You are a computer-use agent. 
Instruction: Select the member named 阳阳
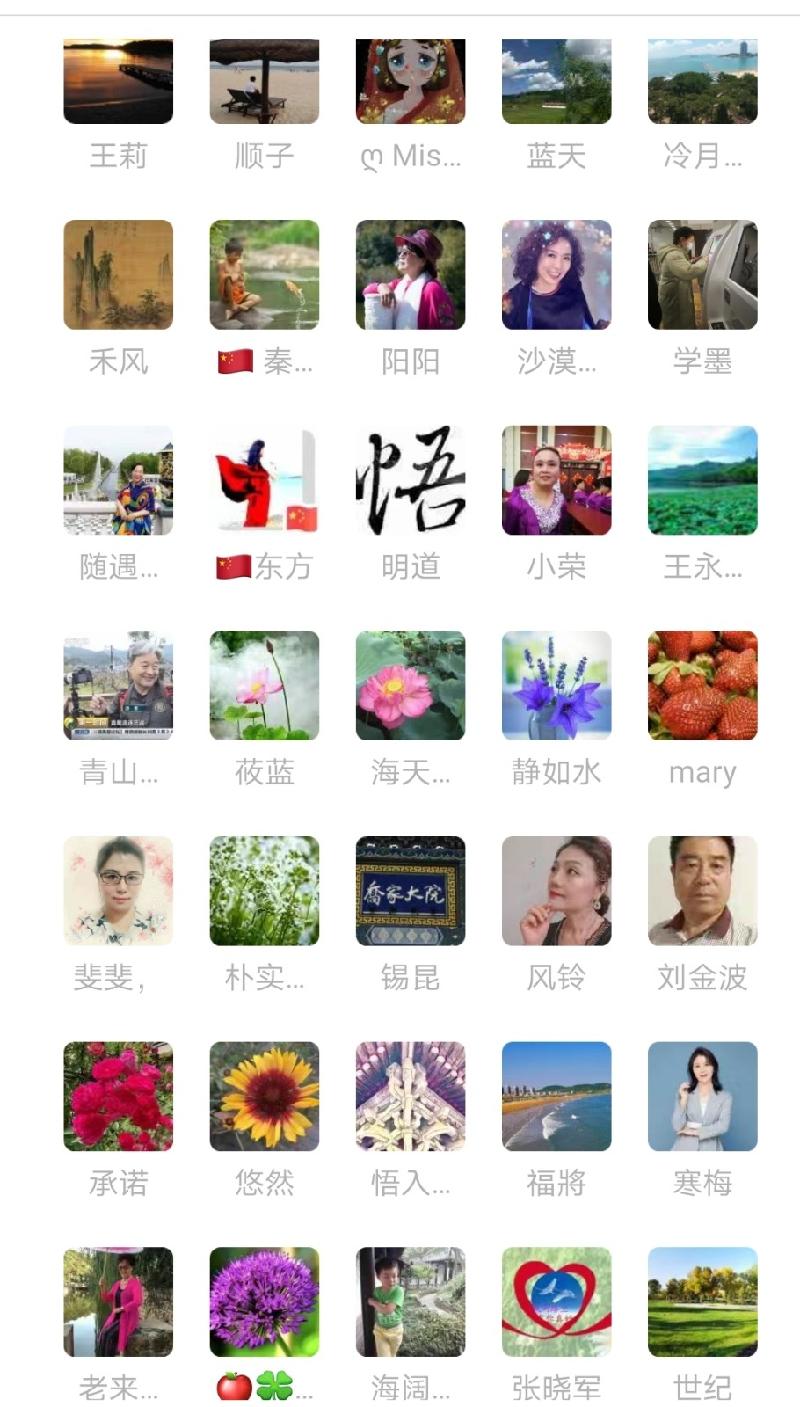[410, 275]
